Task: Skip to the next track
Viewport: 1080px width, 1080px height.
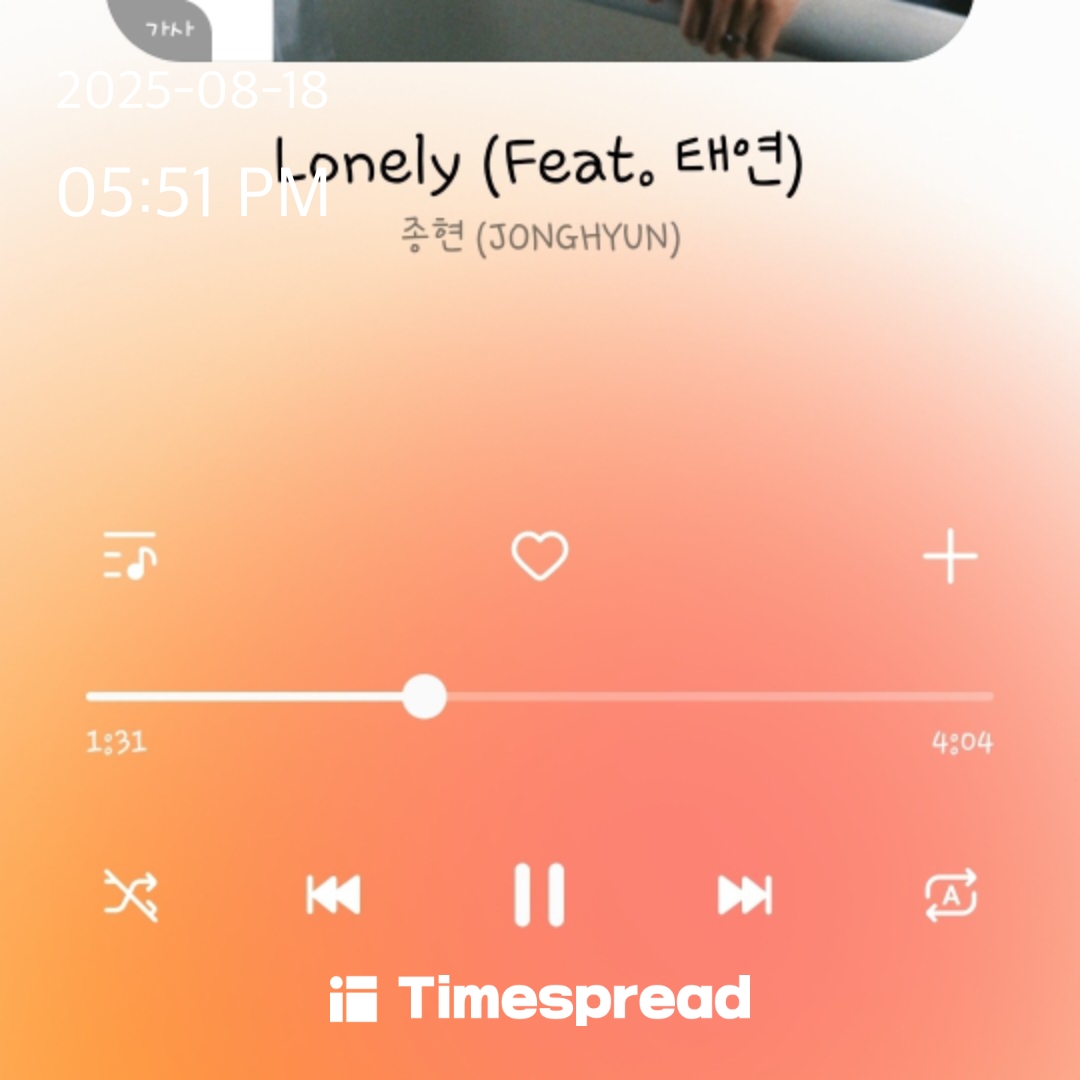Action: click(x=745, y=895)
